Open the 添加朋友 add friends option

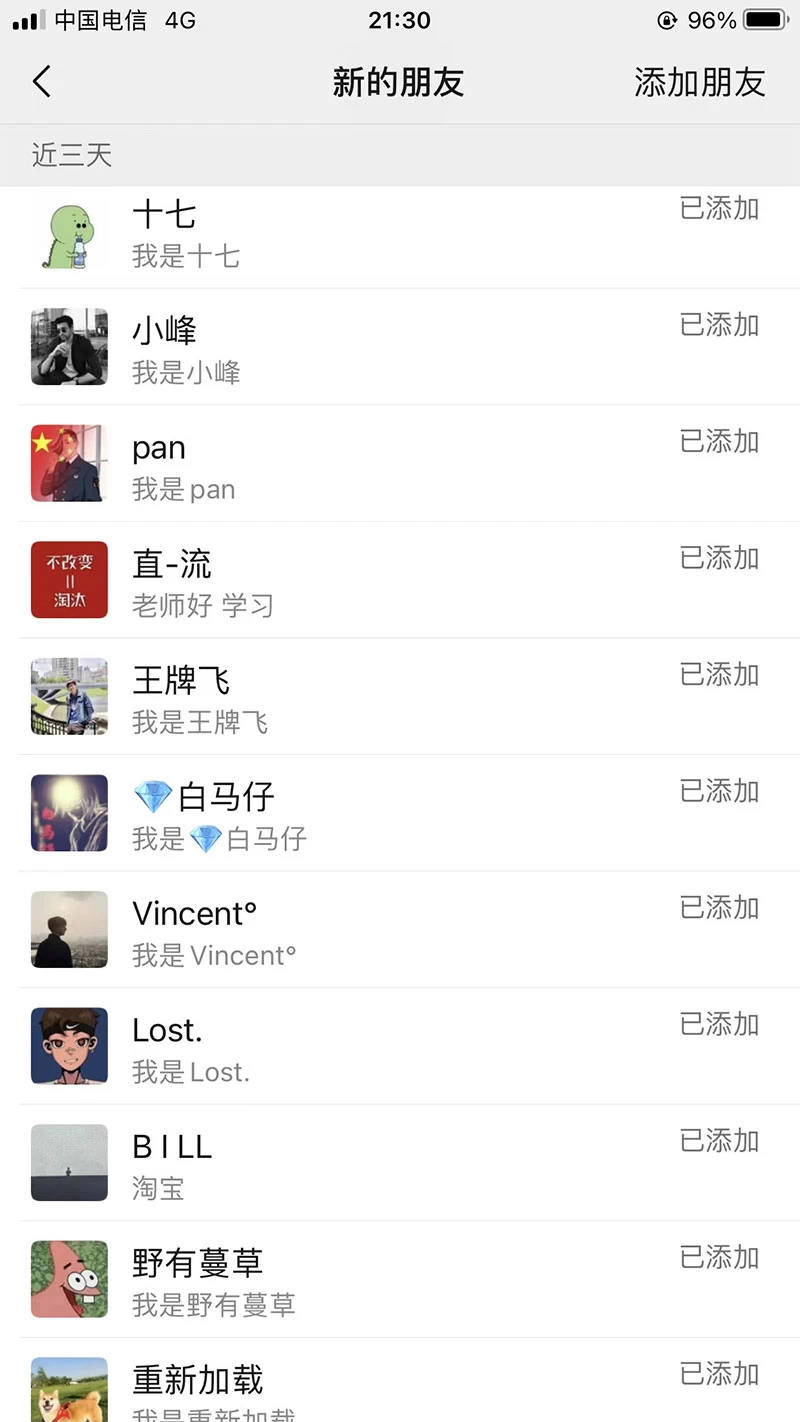click(699, 82)
